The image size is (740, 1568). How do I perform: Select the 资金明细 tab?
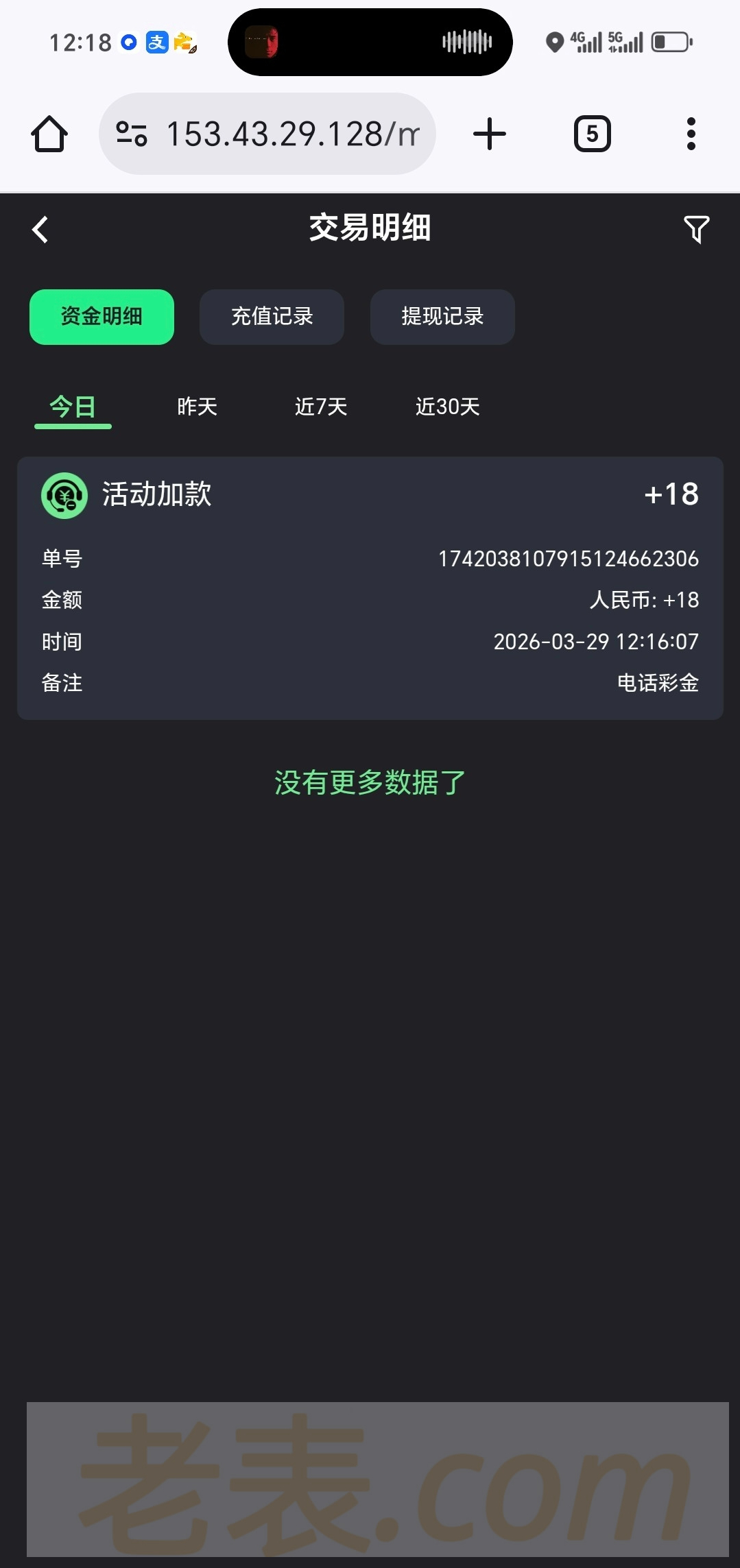click(102, 317)
